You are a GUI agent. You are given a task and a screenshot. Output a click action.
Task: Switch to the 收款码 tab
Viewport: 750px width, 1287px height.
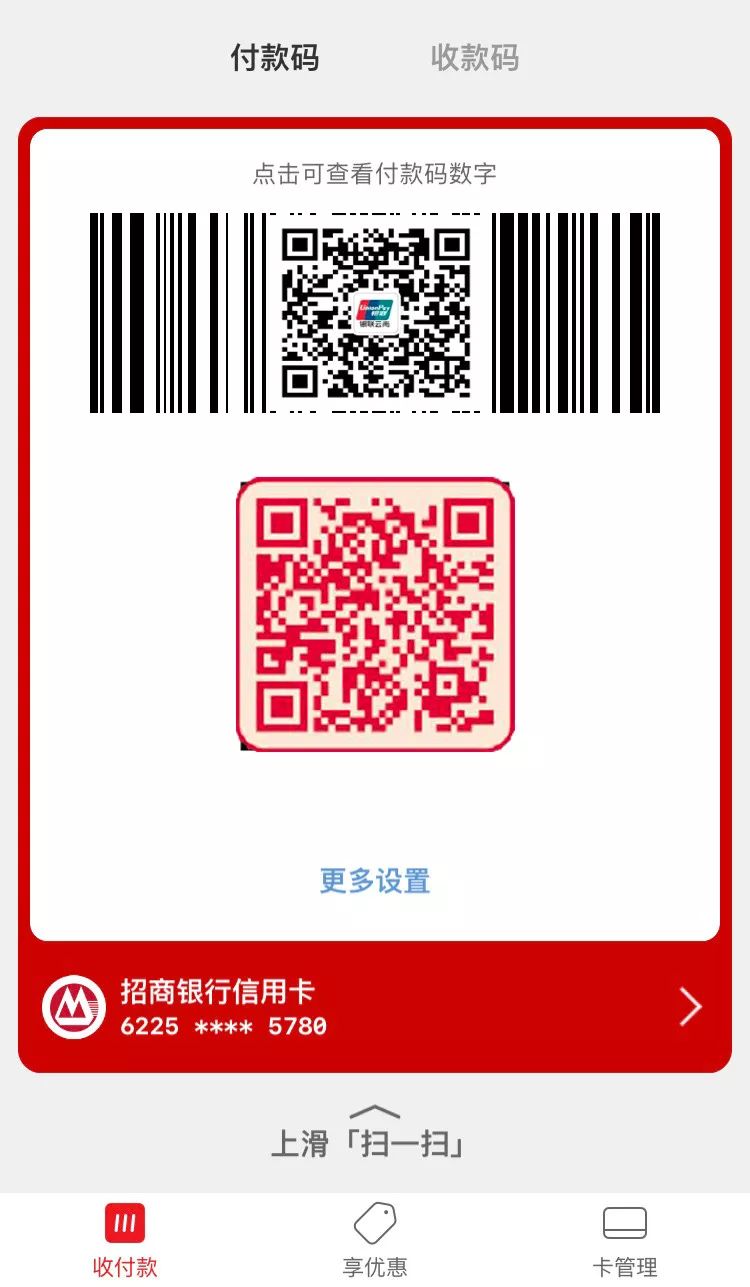click(x=474, y=58)
